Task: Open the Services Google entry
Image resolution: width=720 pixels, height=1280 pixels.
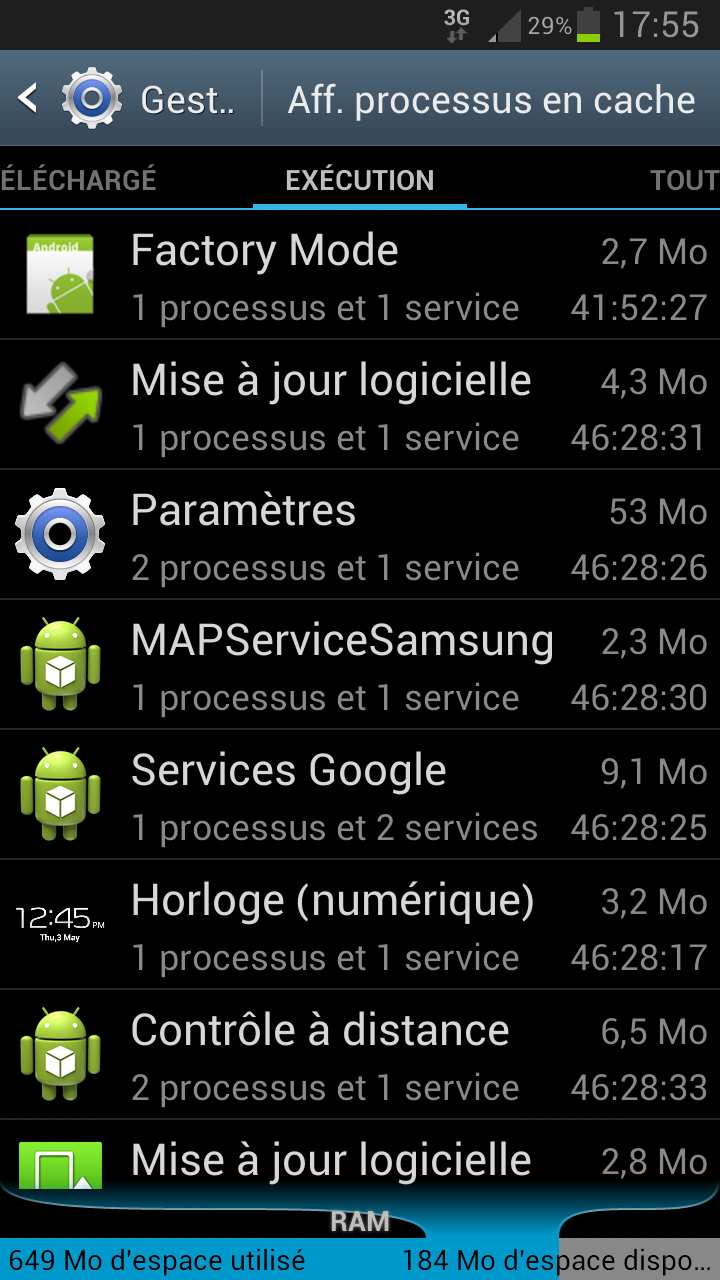Action: coord(360,796)
